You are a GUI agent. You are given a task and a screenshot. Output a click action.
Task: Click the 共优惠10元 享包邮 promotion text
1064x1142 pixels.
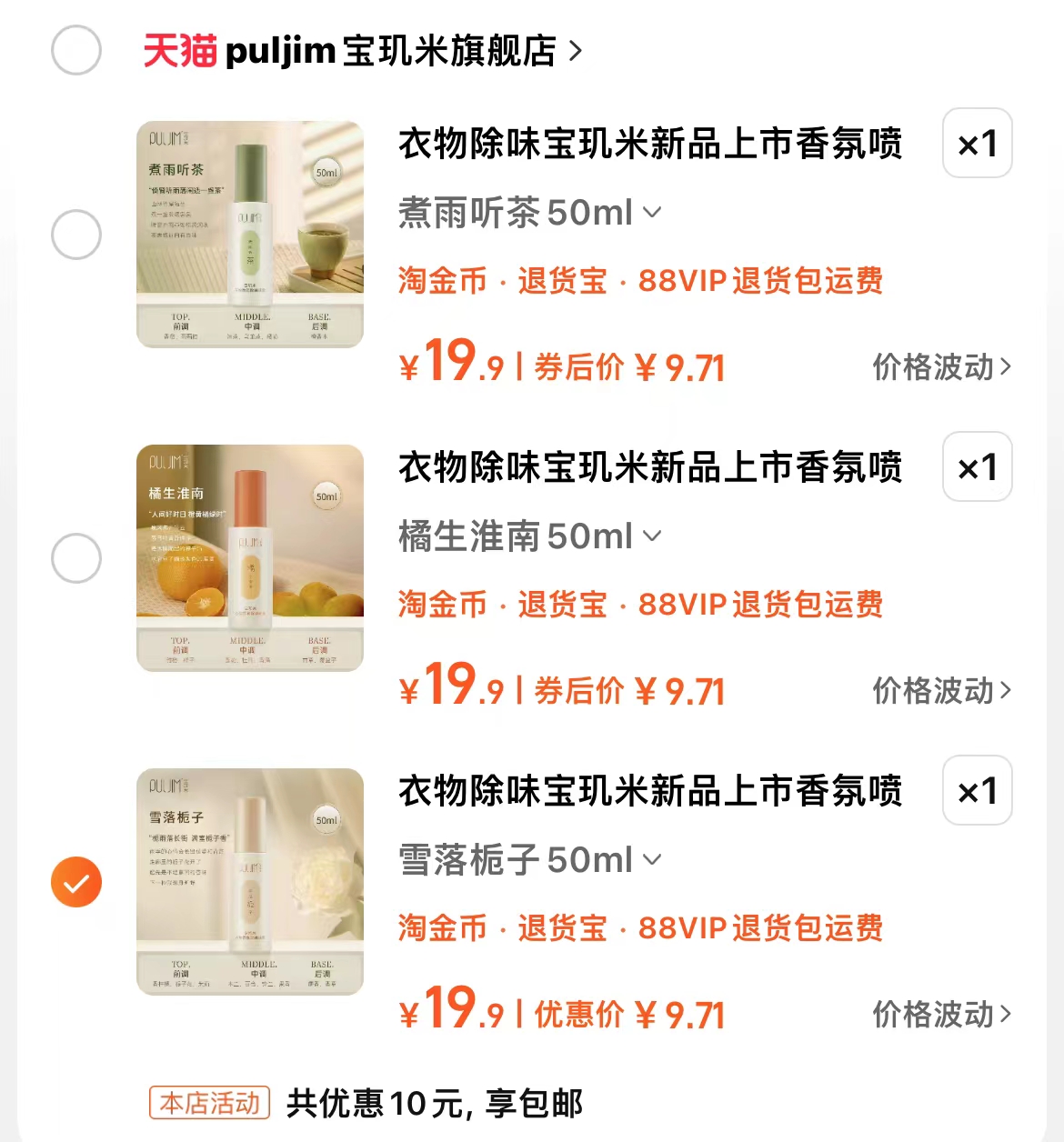[437, 1105]
